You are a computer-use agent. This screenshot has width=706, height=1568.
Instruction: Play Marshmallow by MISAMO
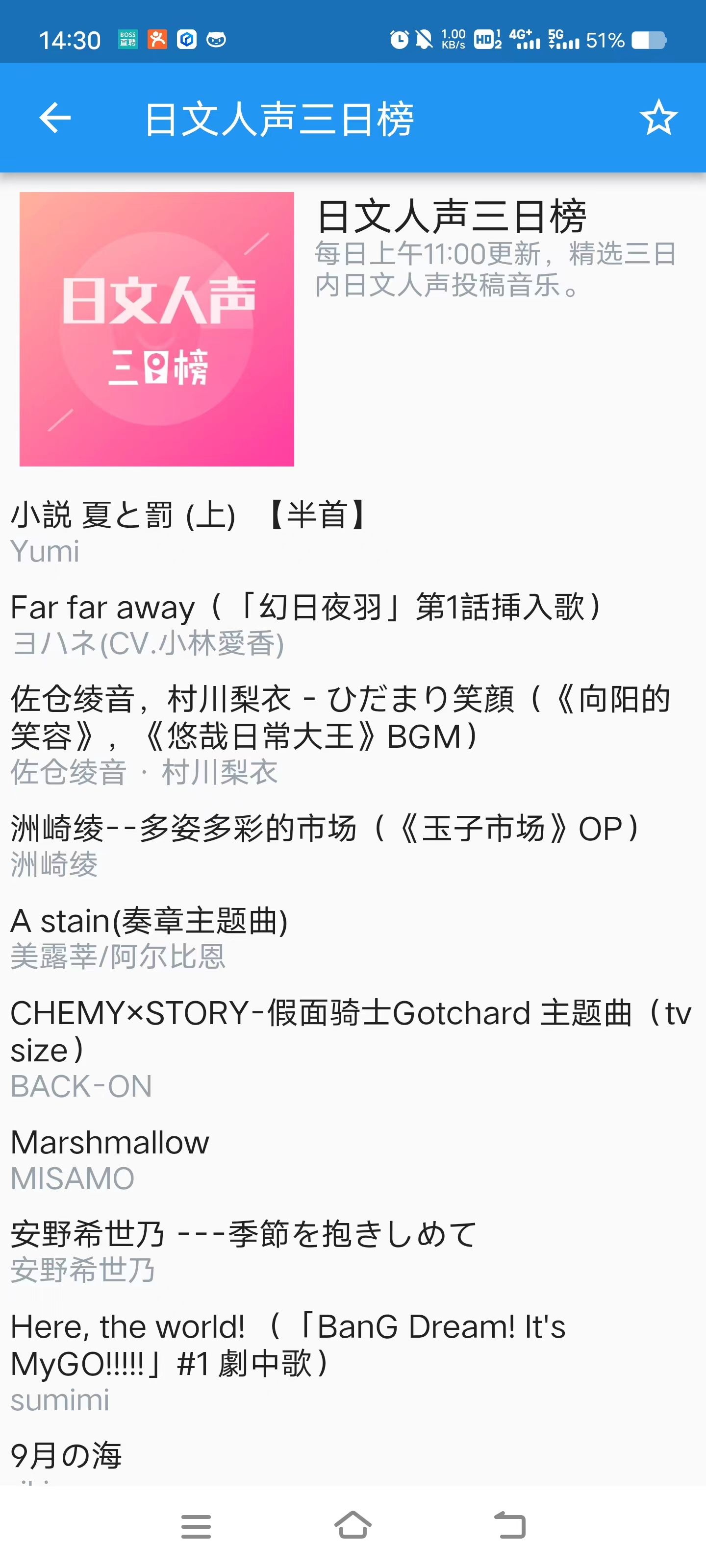coord(110,1158)
